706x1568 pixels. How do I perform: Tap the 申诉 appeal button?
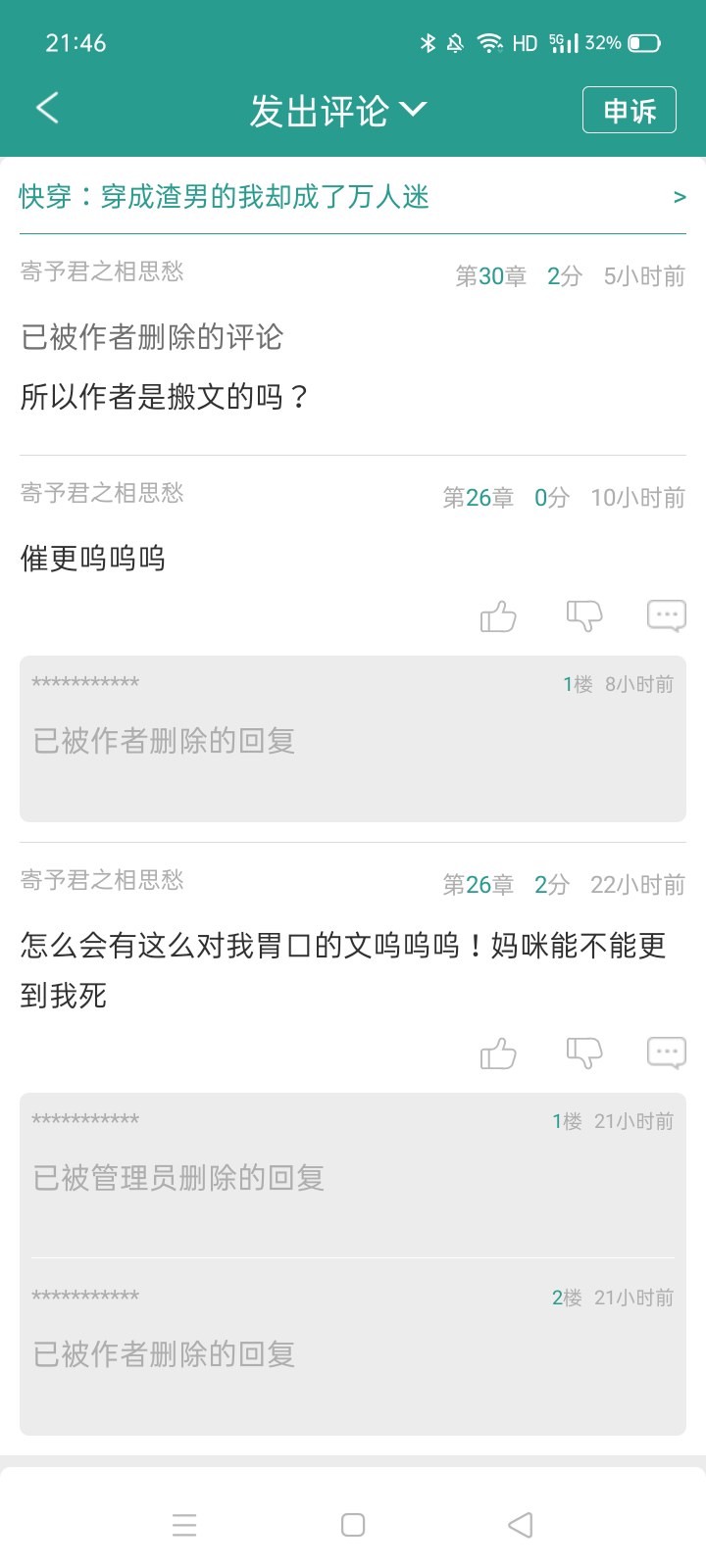(629, 110)
